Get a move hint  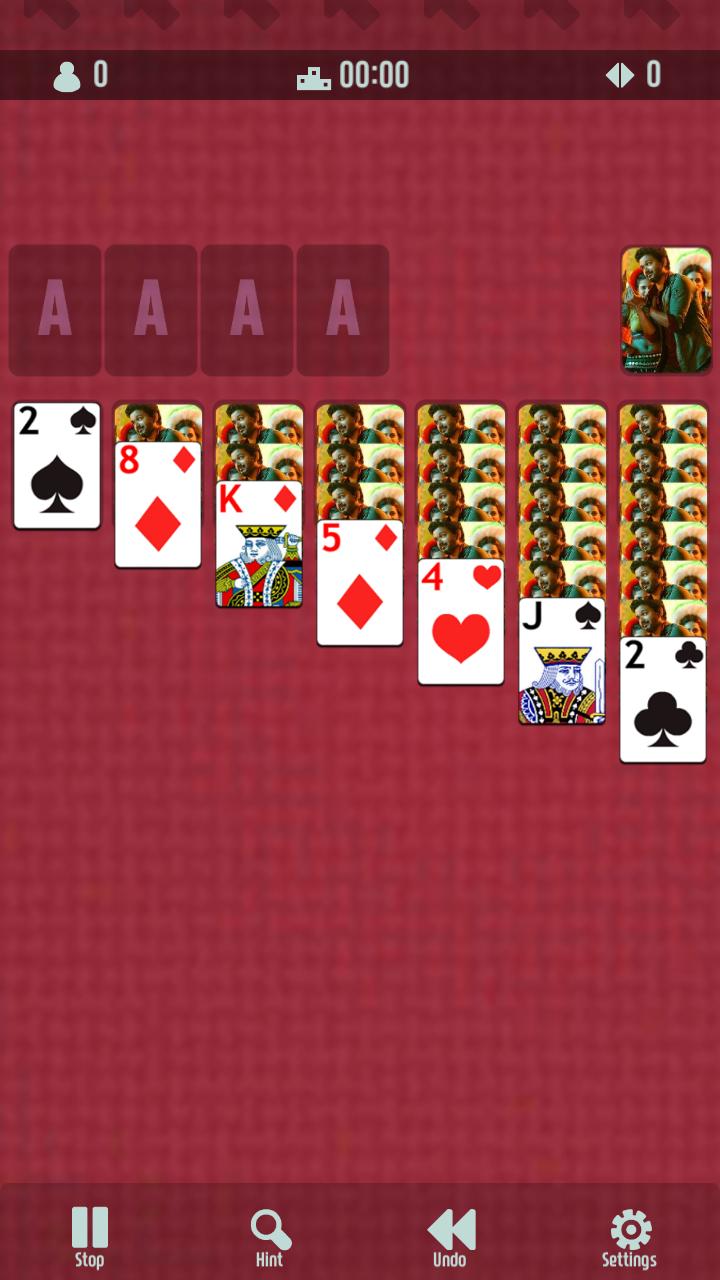pos(269,1237)
